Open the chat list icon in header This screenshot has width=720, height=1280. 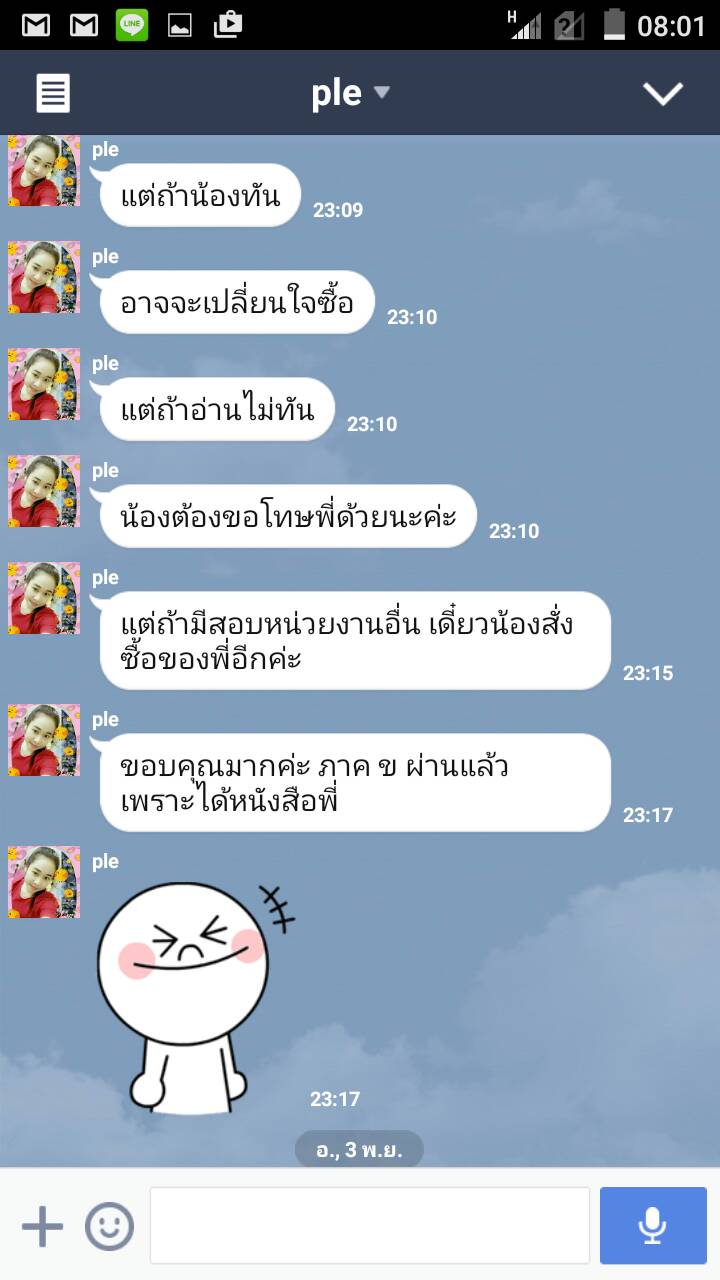click(53, 93)
